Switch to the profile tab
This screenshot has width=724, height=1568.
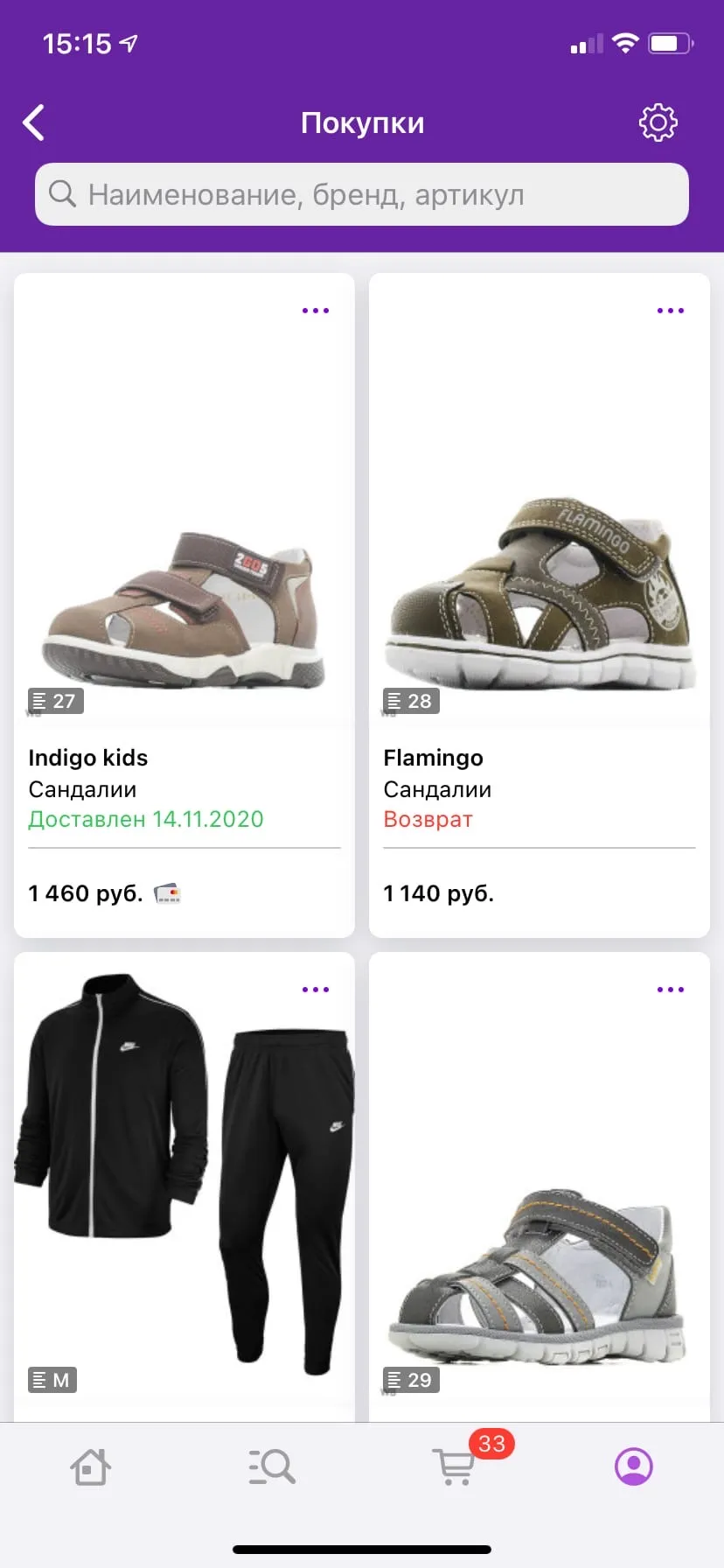pyautogui.click(x=634, y=1466)
